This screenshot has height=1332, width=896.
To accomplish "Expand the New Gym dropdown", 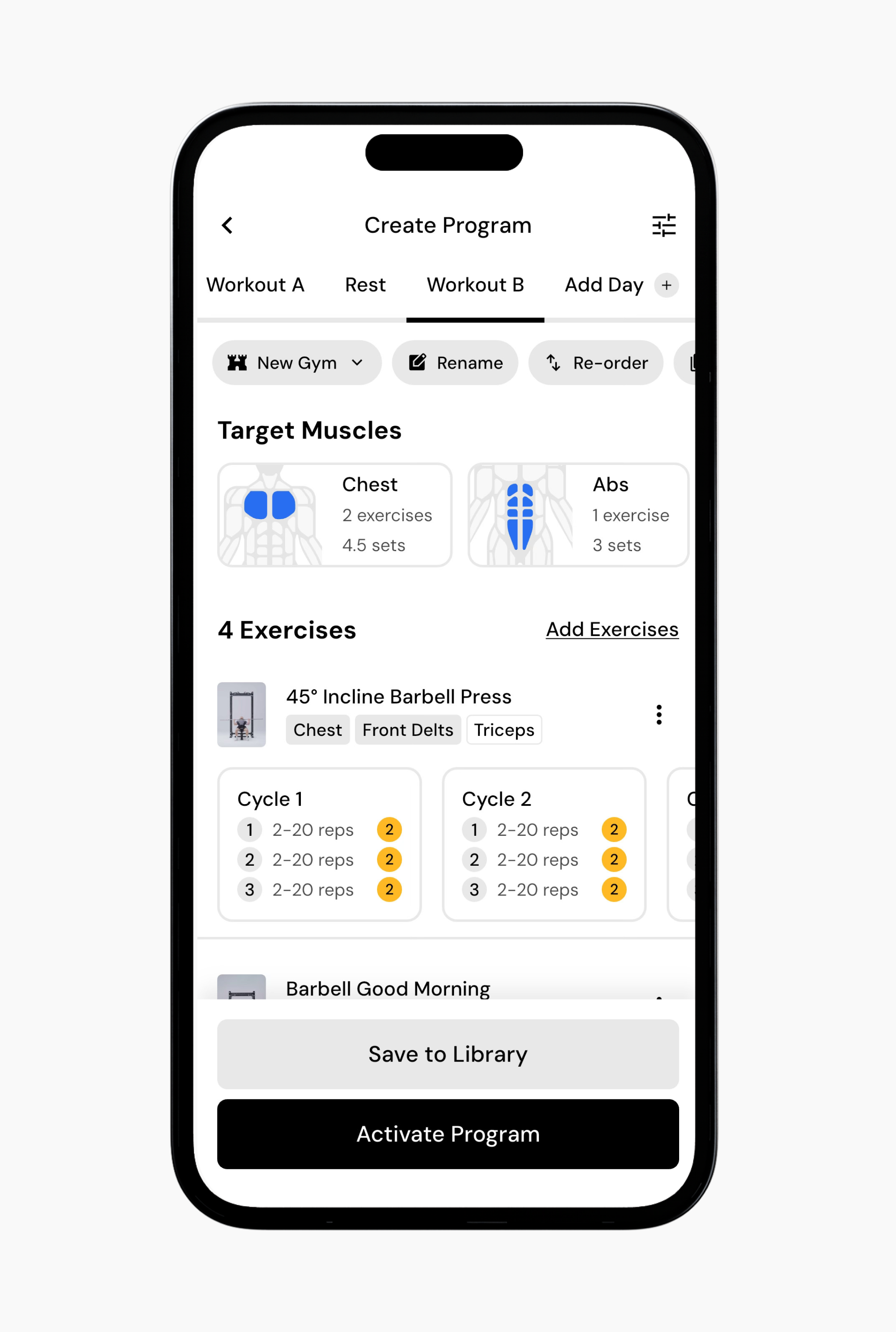I will coord(296,363).
